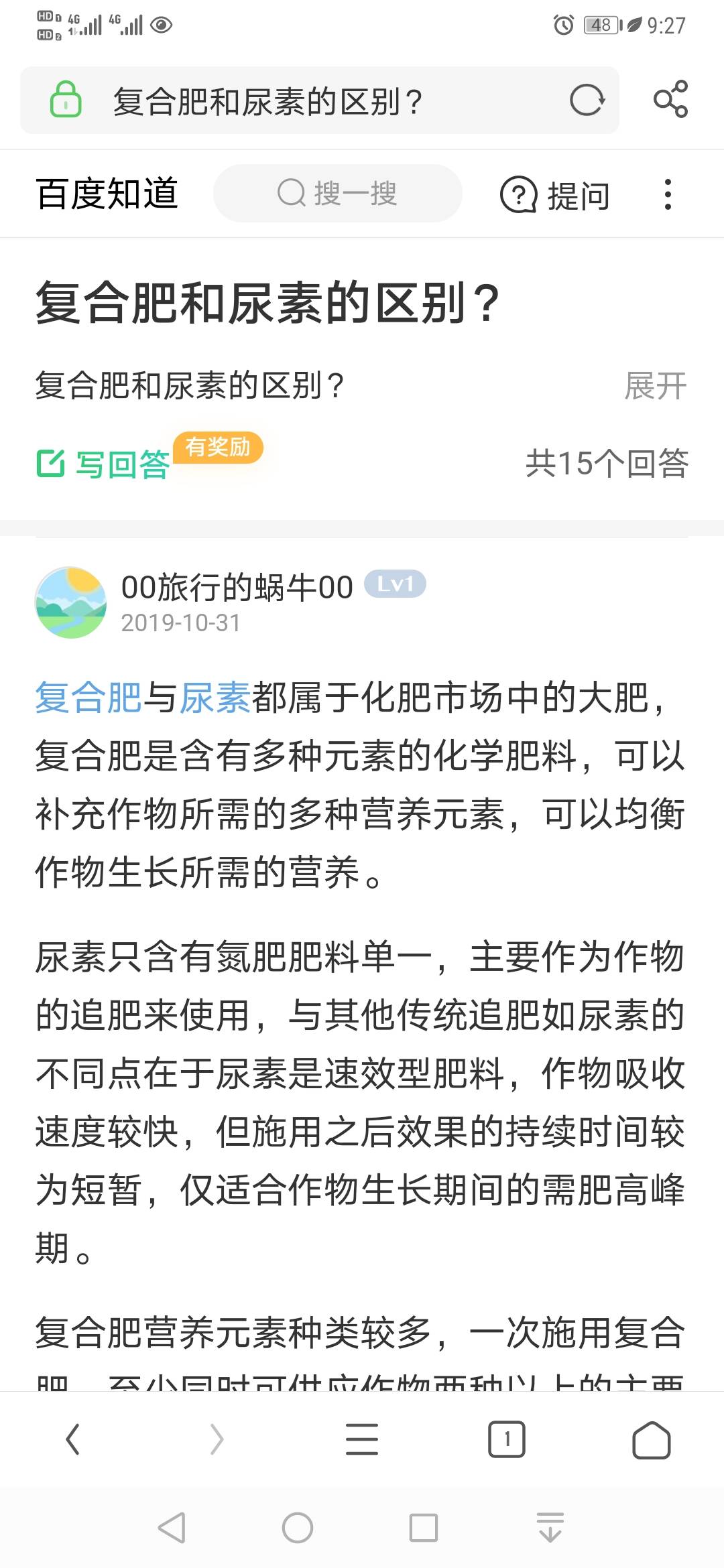
Task: Open the three-dot overflow menu
Action: click(x=668, y=194)
